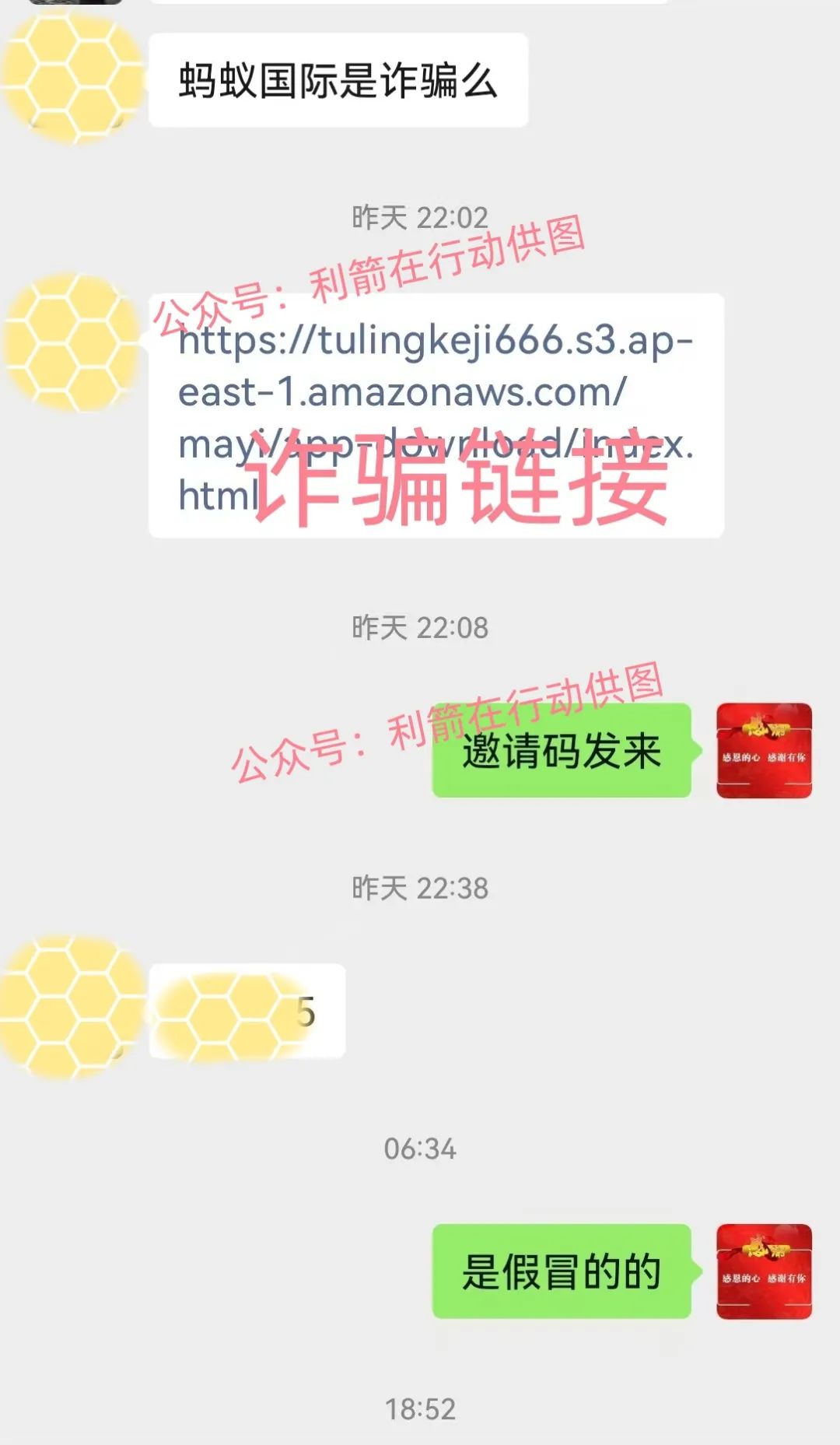Tap the red avatar beside 是假冒的的

[764, 1271]
